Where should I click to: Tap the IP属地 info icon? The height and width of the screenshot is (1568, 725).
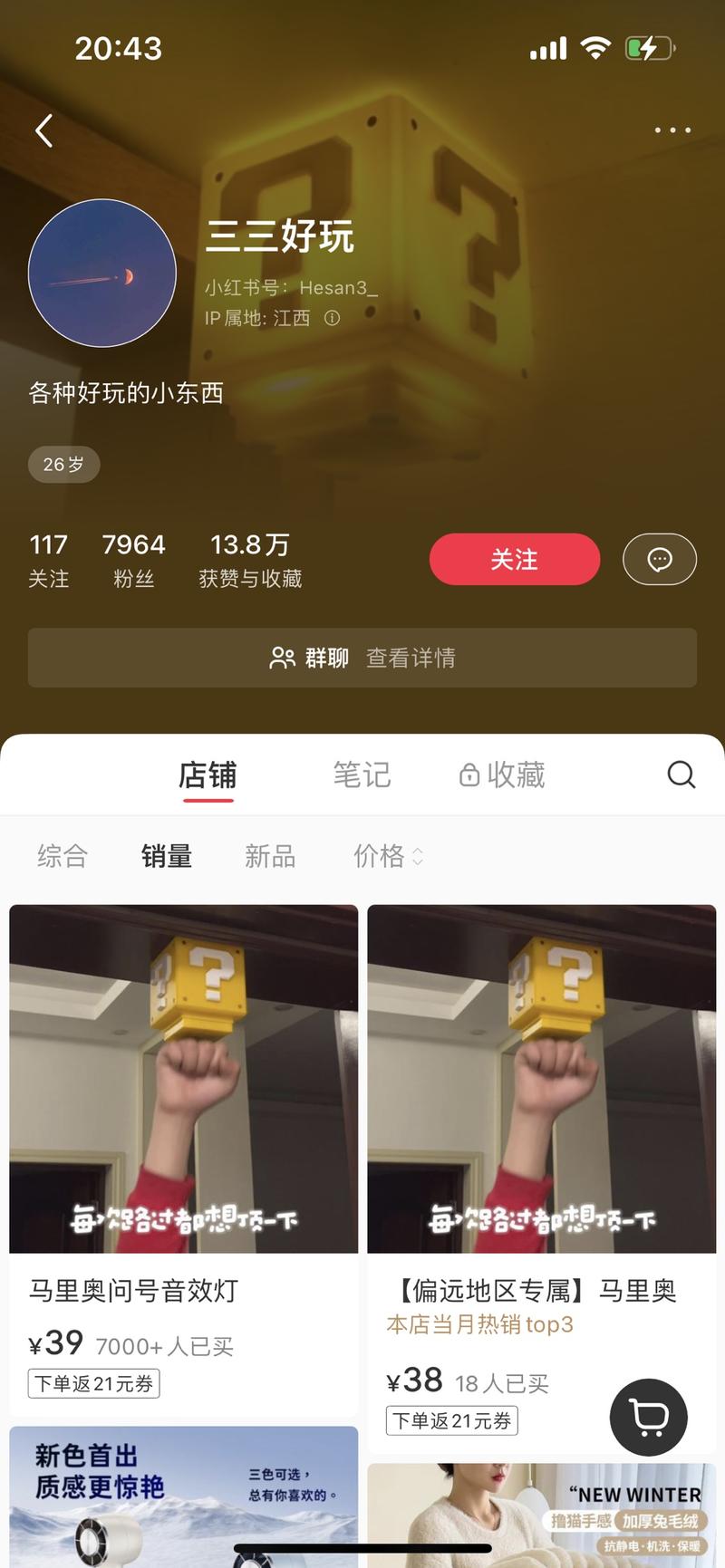(333, 318)
